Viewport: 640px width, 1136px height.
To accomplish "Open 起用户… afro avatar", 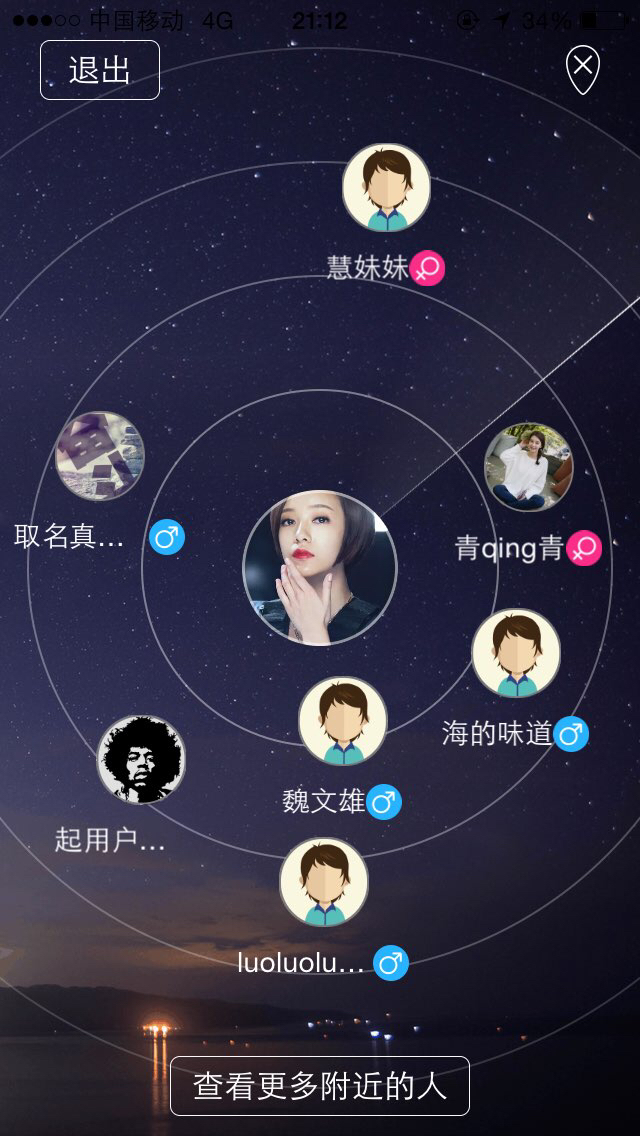I will point(141,759).
